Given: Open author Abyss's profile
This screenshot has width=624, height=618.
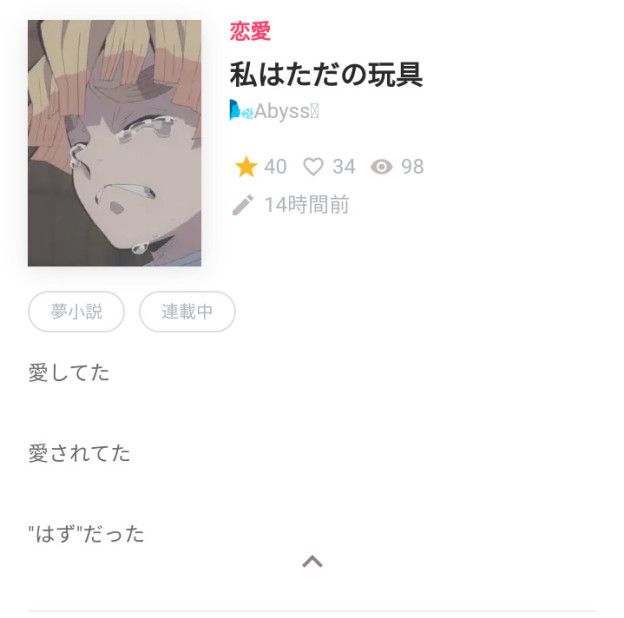Looking at the screenshot, I should (x=275, y=111).
